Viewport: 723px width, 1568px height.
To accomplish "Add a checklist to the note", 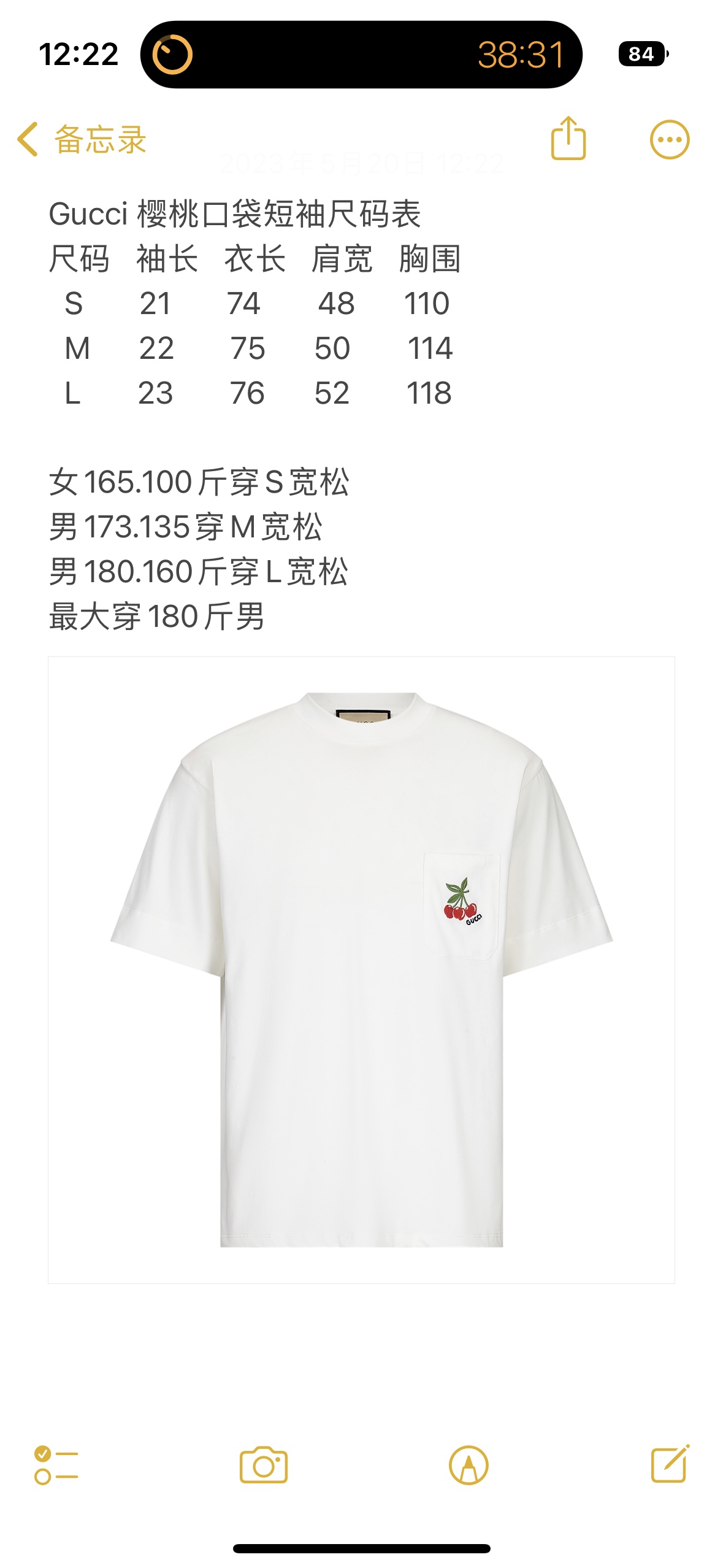I will (56, 1465).
